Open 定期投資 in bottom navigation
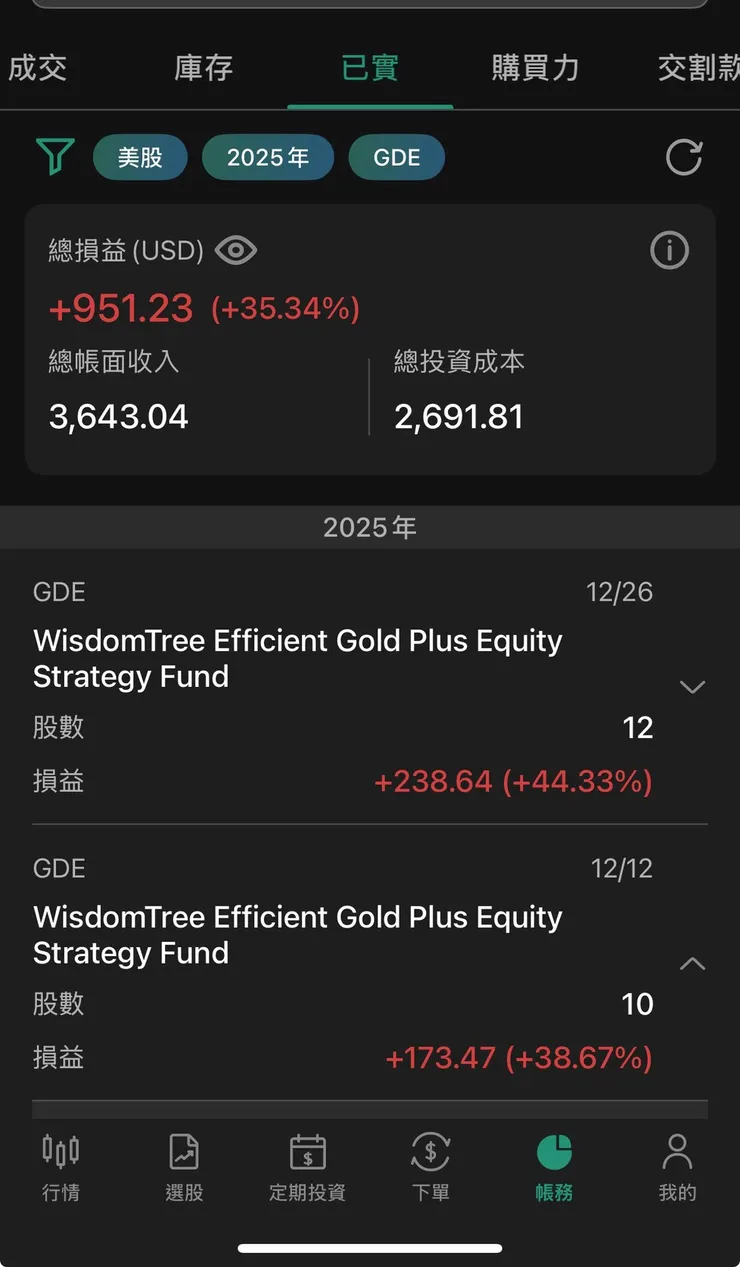The height and width of the screenshot is (1267, 740). coord(307,1167)
